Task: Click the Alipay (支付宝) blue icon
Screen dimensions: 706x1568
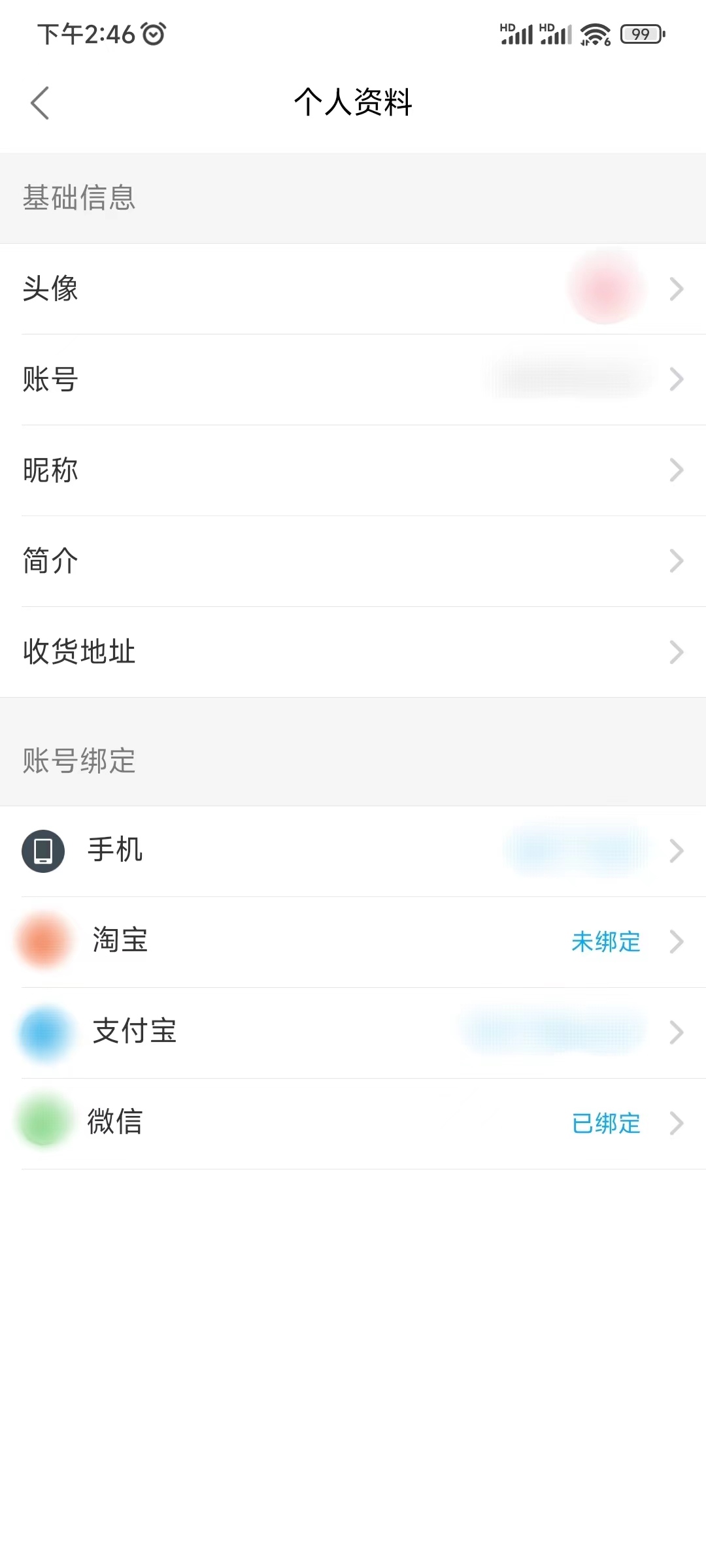Action: [43, 1032]
